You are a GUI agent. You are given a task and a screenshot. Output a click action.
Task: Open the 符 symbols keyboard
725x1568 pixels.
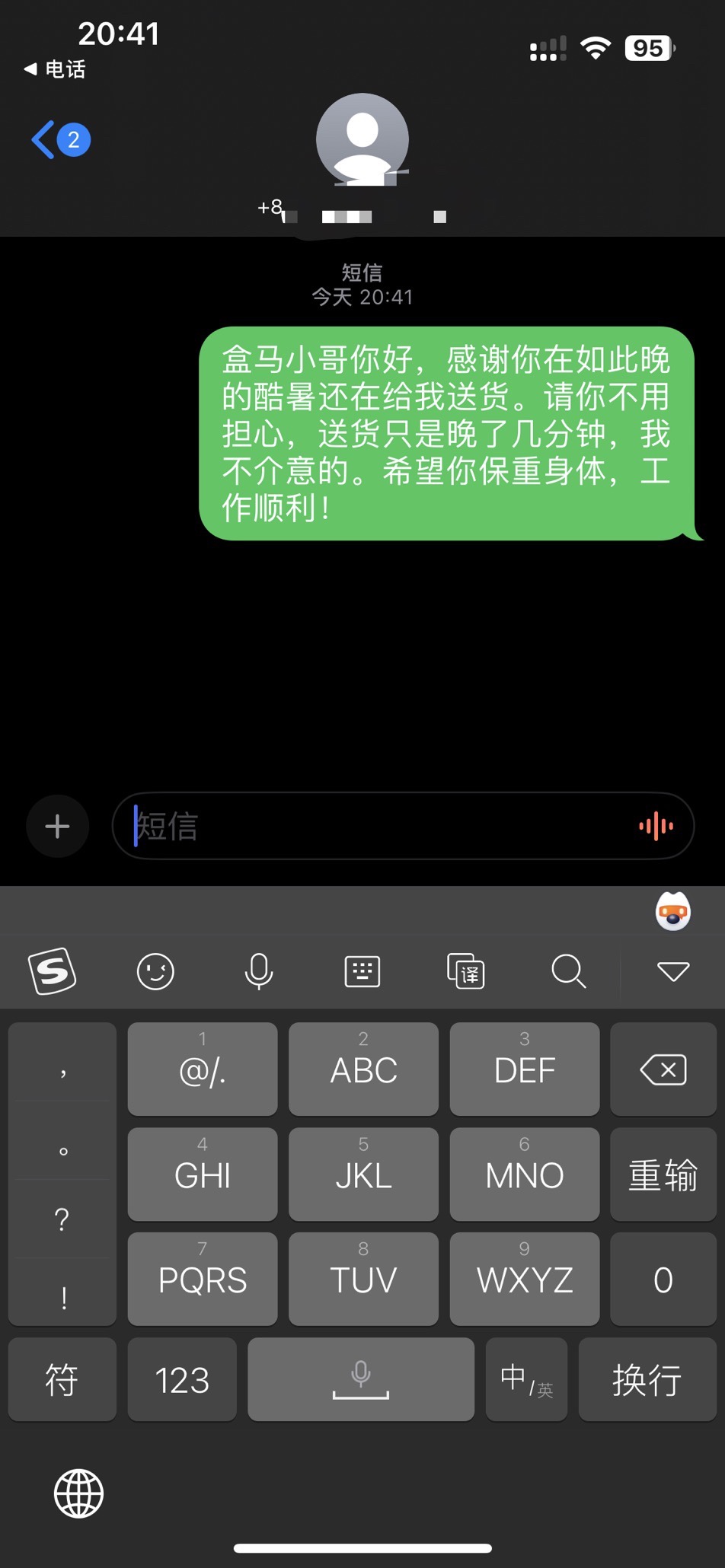pos(62,1379)
